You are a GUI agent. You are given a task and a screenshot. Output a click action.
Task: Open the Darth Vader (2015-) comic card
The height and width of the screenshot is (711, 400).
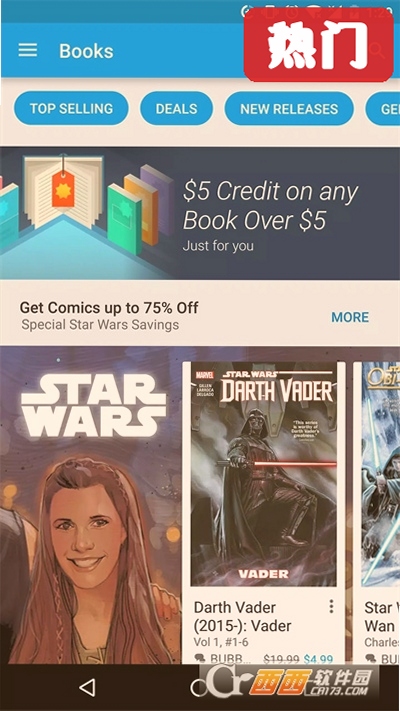click(x=263, y=513)
